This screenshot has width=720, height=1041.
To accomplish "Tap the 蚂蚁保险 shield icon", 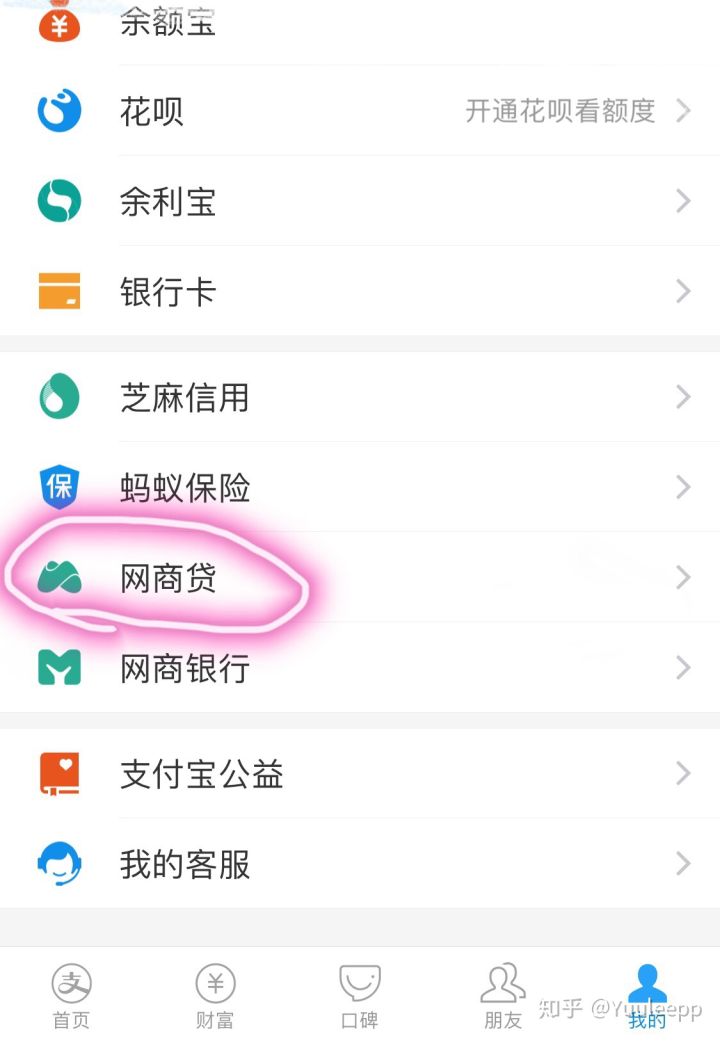I will point(58,487).
